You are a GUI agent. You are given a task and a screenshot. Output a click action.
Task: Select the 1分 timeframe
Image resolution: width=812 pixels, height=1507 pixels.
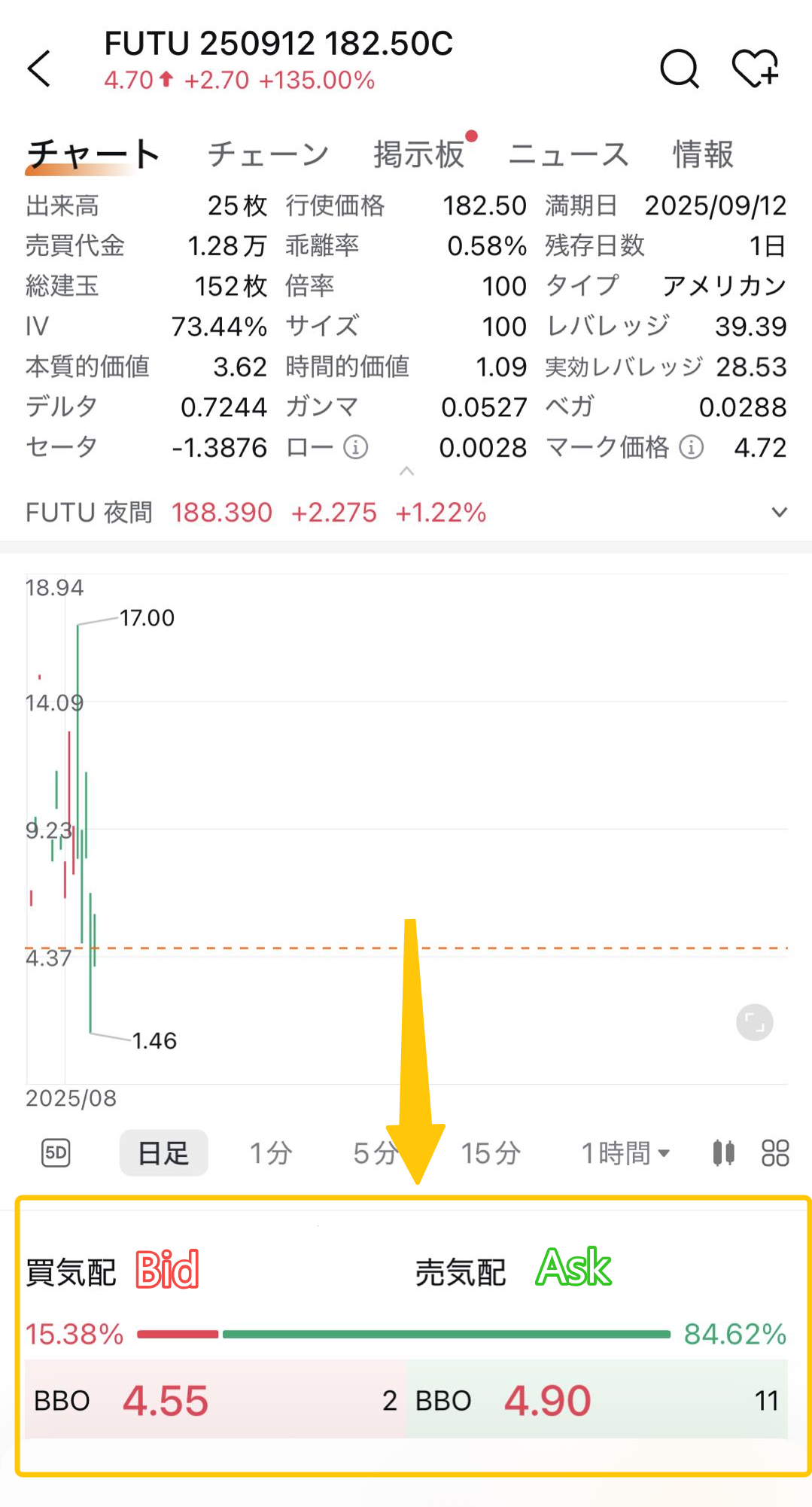point(271,1152)
